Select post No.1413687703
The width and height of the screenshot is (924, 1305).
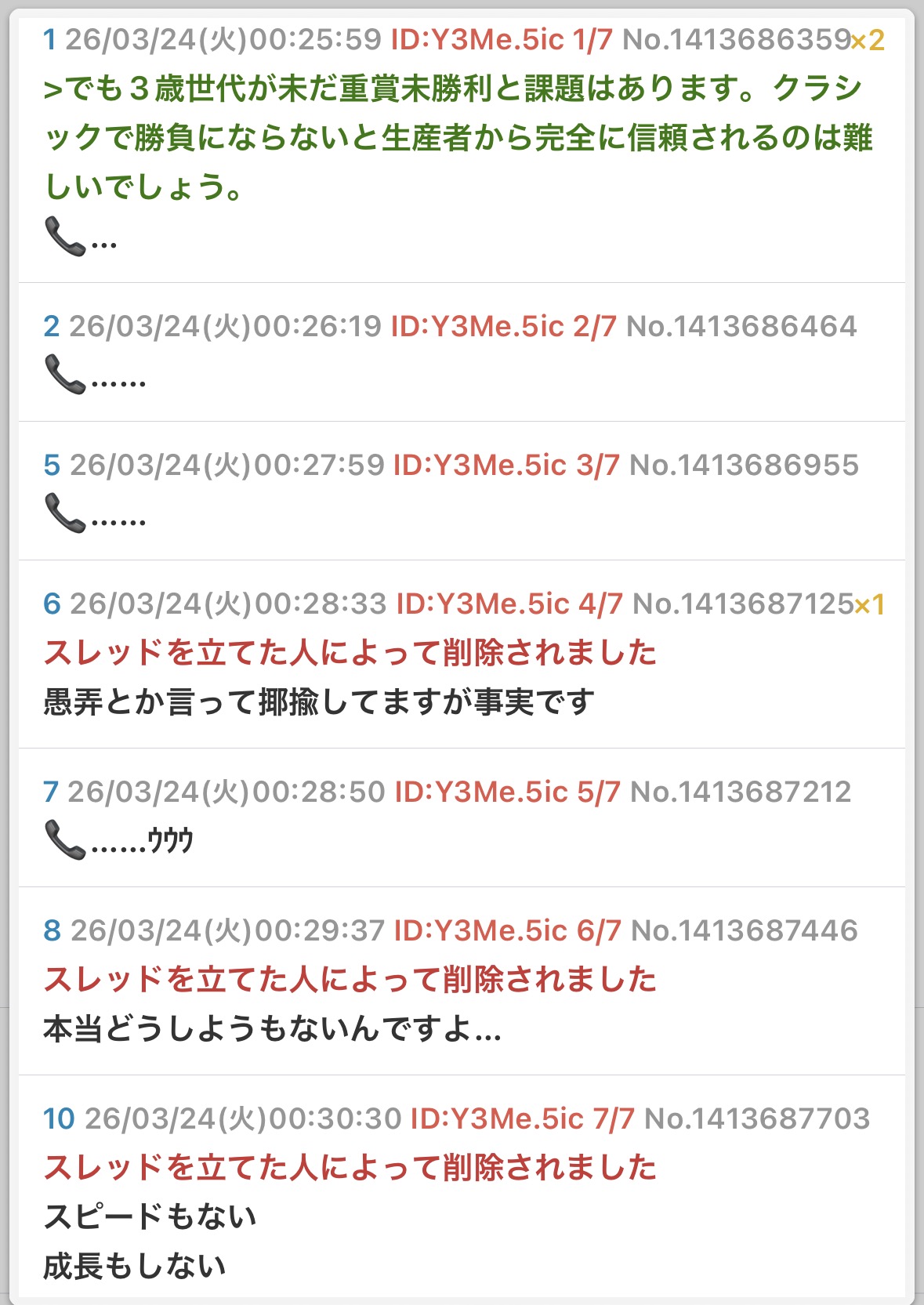coord(757,1119)
